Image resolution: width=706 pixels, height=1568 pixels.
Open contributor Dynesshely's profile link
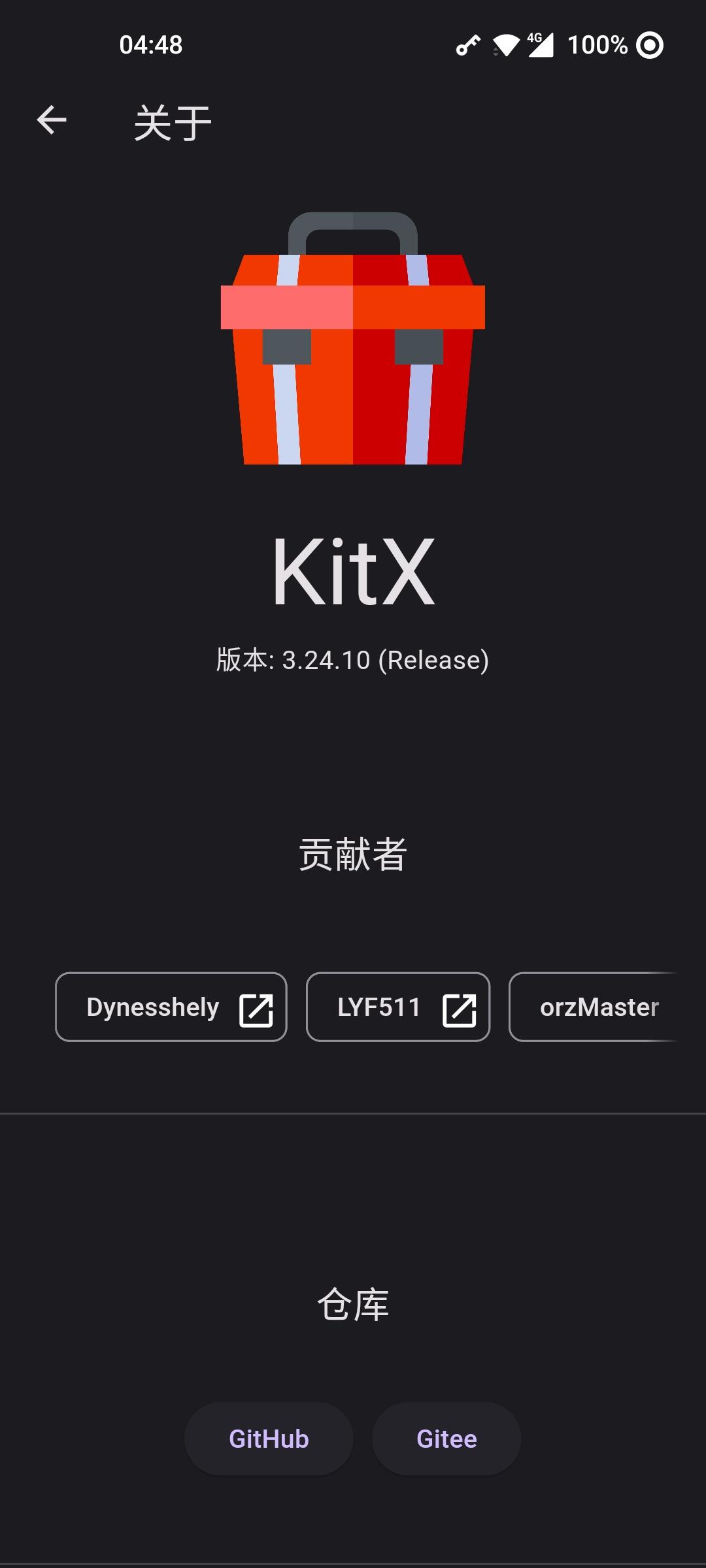pyautogui.click(x=171, y=1007)
